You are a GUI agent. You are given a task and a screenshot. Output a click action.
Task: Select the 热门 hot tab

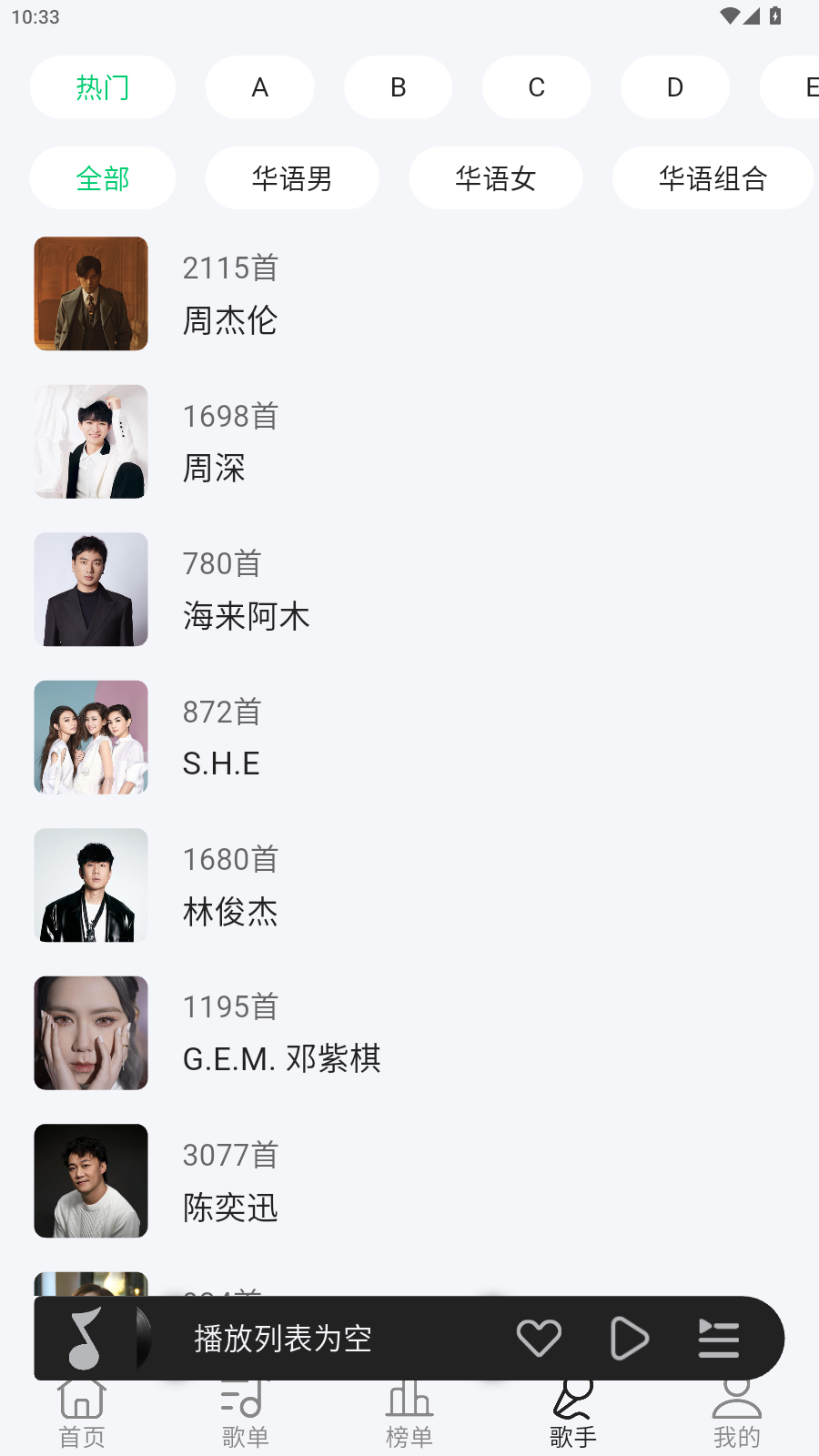[102, 87]
